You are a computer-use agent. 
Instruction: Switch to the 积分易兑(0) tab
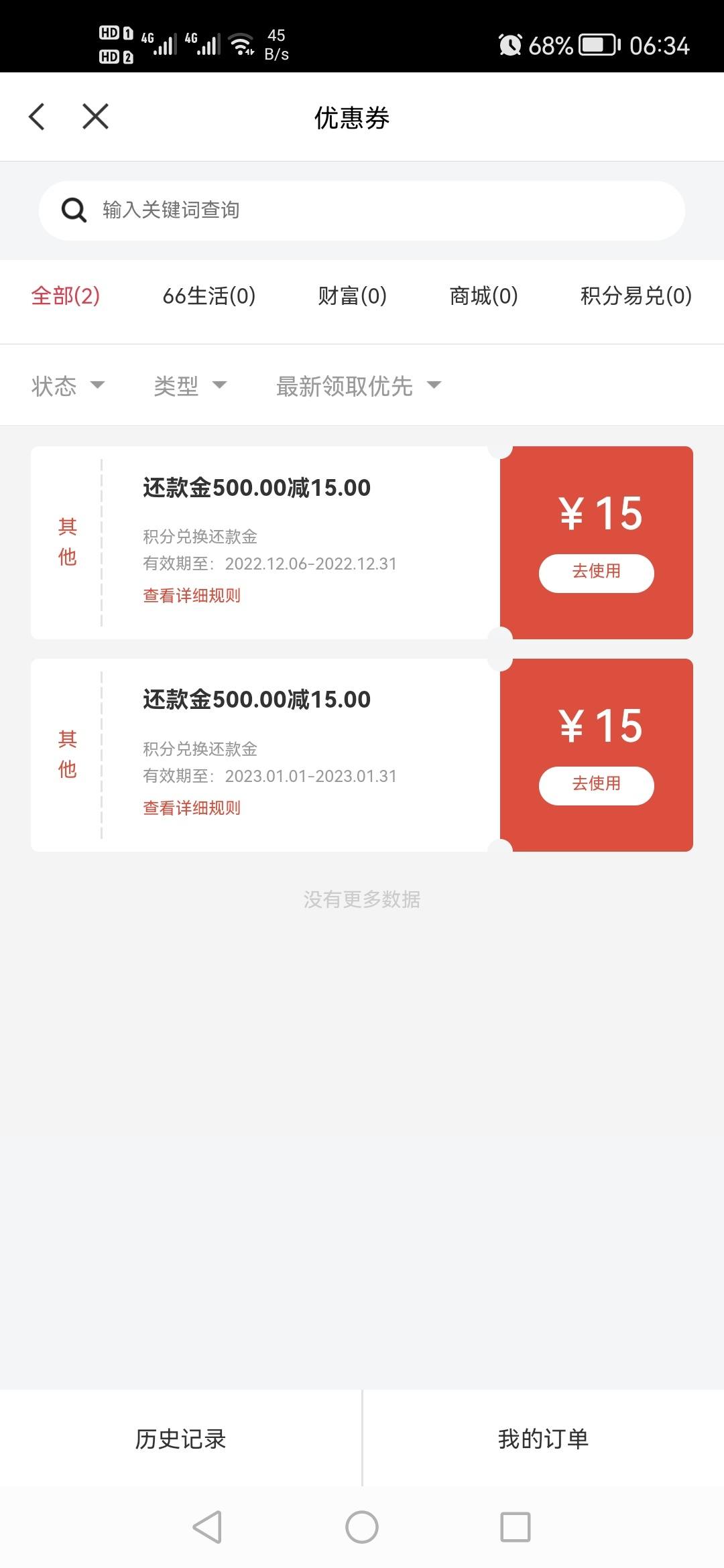click(x=636, y=296)
